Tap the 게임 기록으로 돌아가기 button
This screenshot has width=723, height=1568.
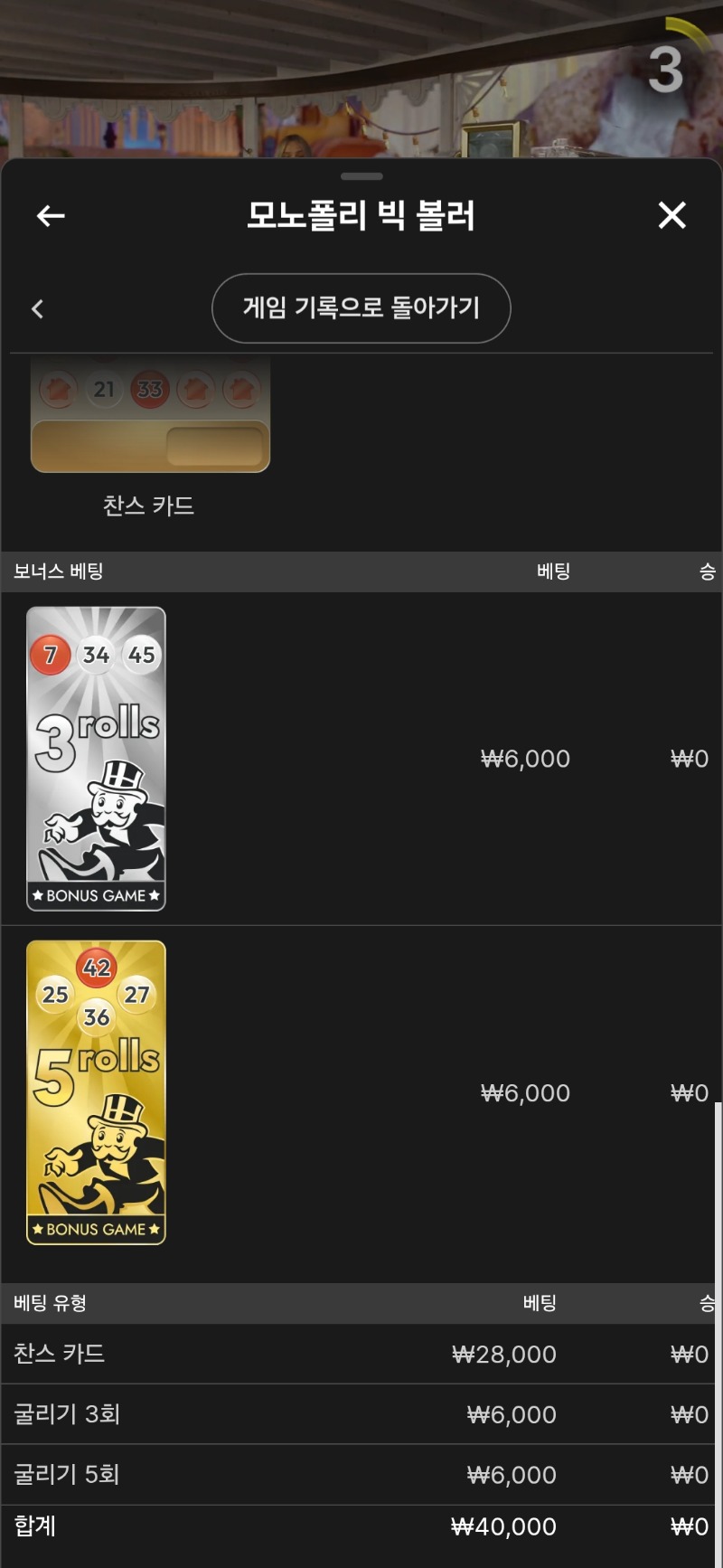tap(361, 308)
